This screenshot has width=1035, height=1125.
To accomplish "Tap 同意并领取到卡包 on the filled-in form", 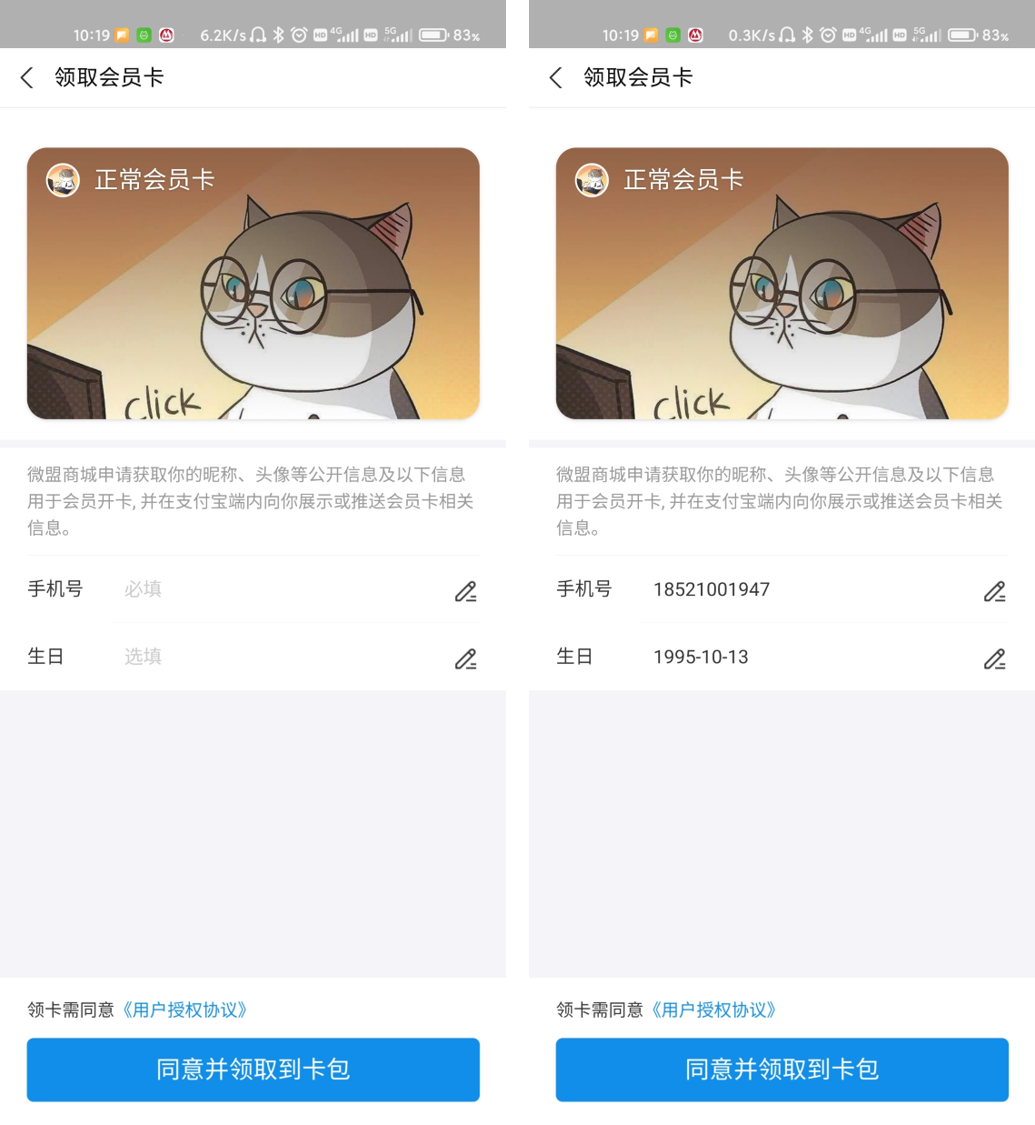I will click(x=781, y=1069).
